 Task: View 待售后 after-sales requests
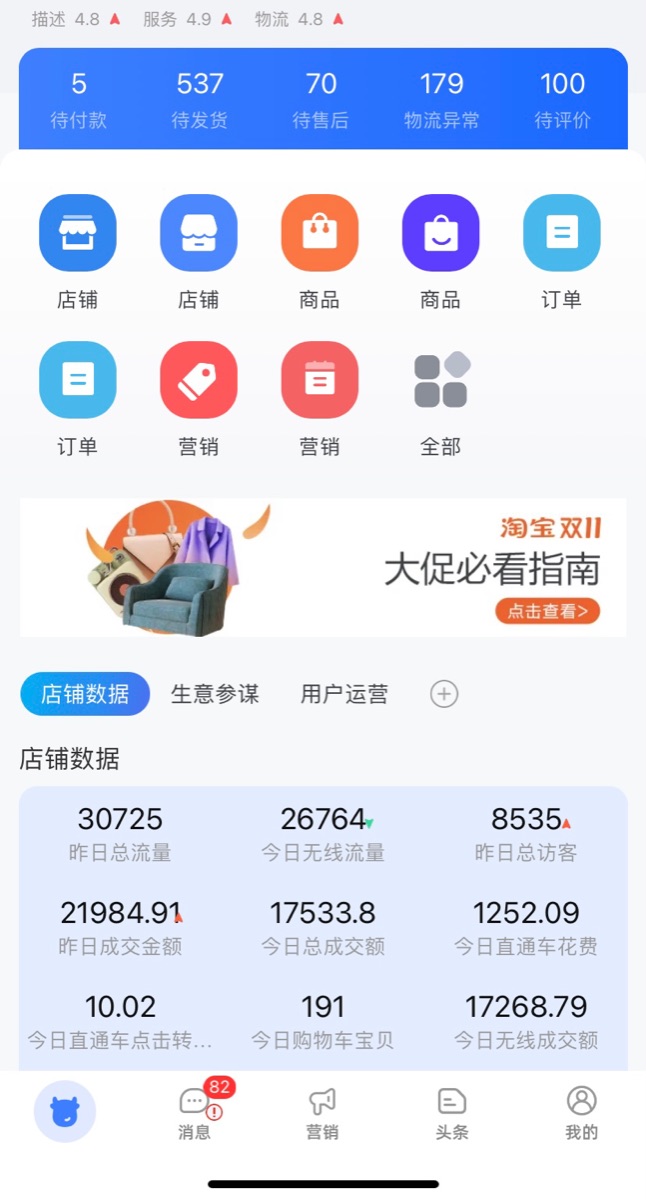(321, 99)
